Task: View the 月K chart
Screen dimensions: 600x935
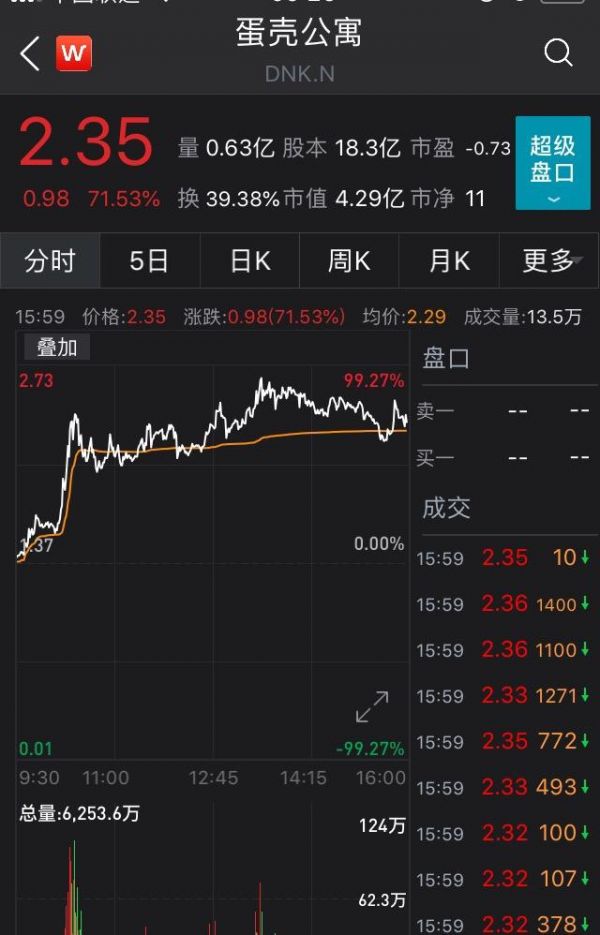Action: pyautogui.click(x=449, y=261)
